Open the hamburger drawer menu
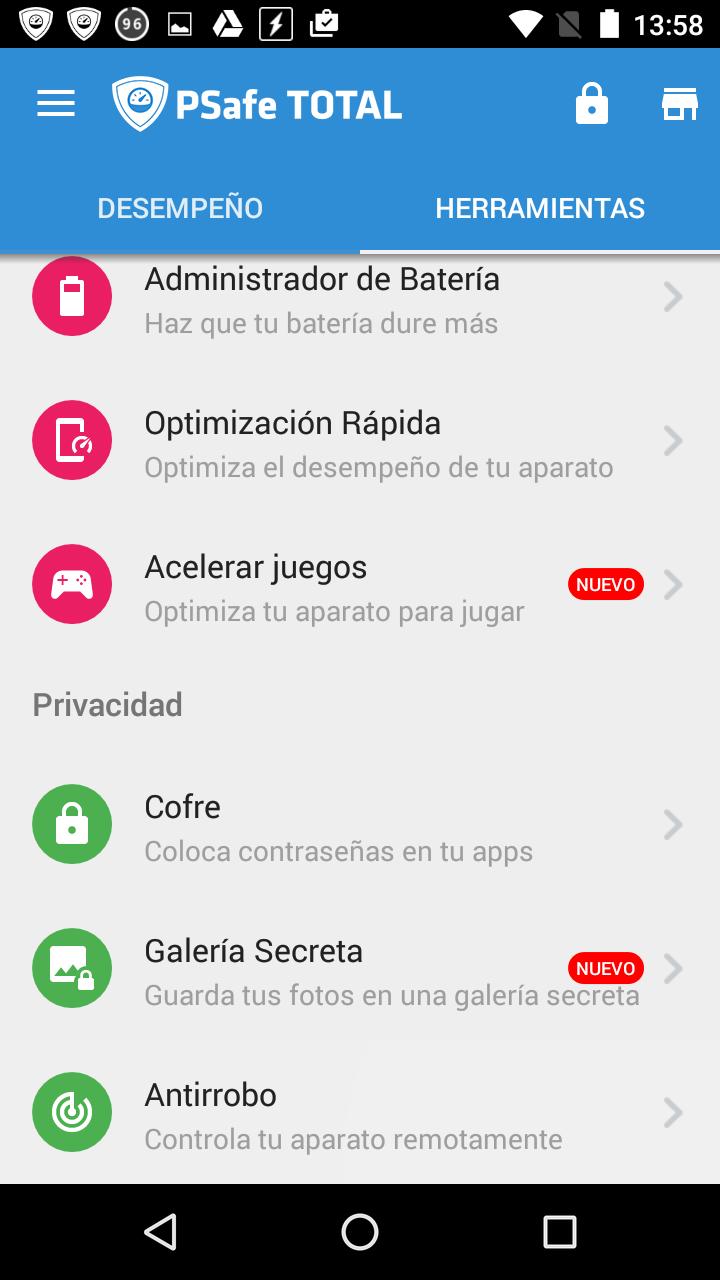720x1280 pixels. [x=56, y=104]
